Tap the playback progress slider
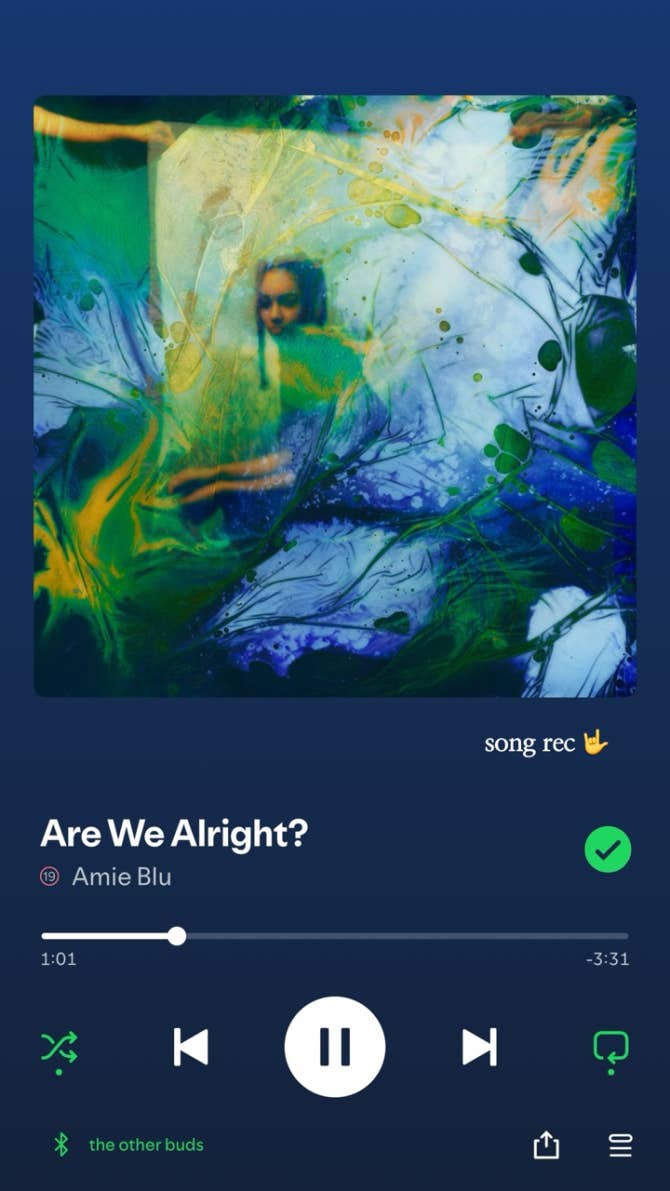670x1191 pixels. 334,936
